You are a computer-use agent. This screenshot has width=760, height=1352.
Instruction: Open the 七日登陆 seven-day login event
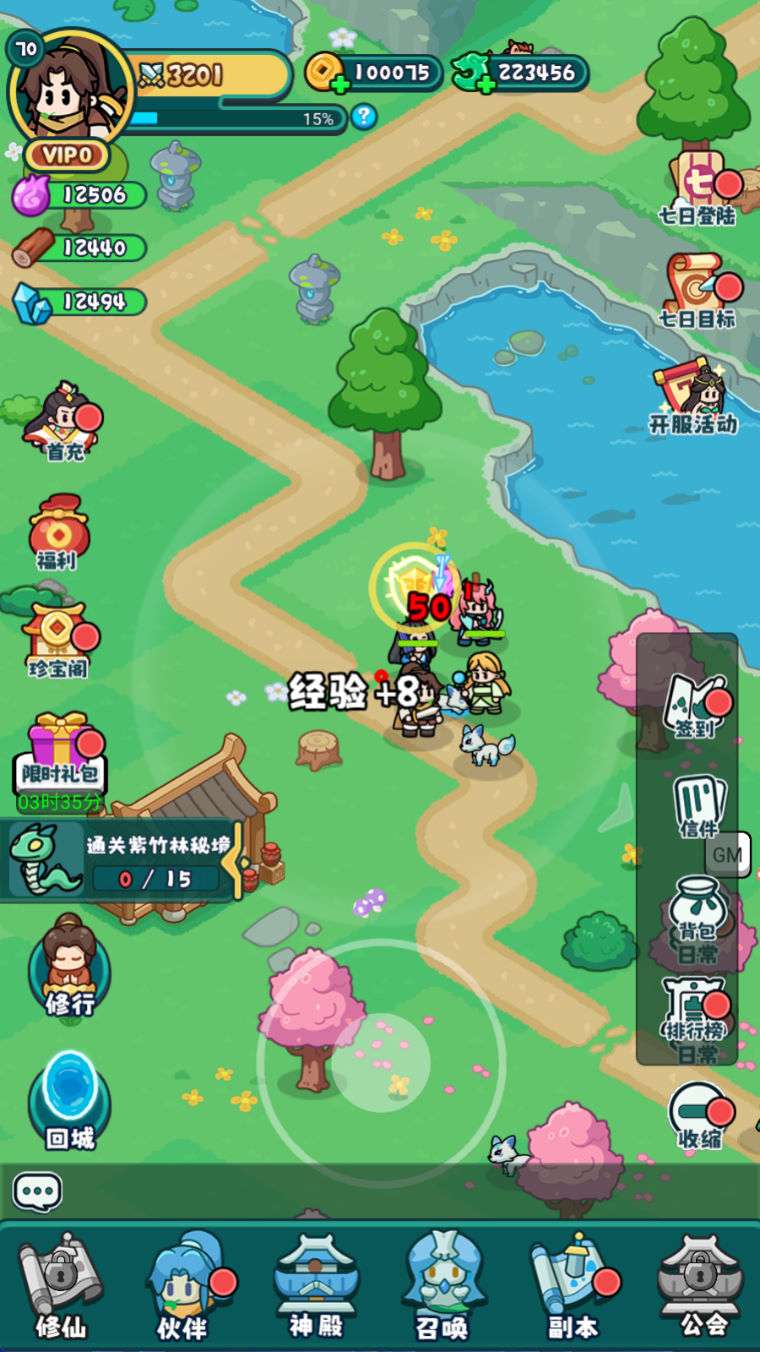coord(700,188)
